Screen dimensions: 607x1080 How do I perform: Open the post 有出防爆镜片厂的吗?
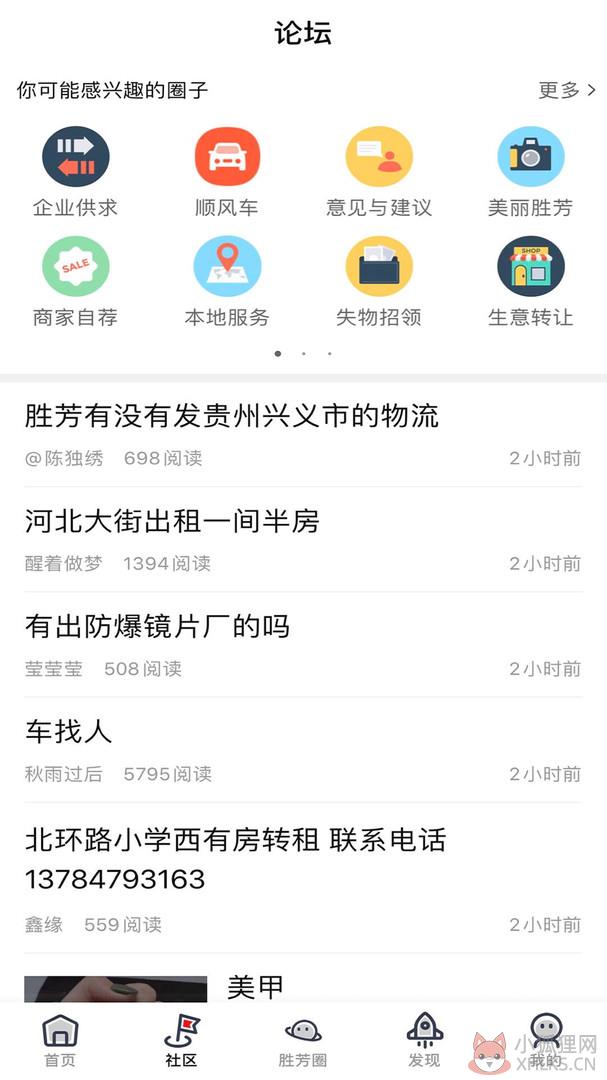[x=303, y=645]
